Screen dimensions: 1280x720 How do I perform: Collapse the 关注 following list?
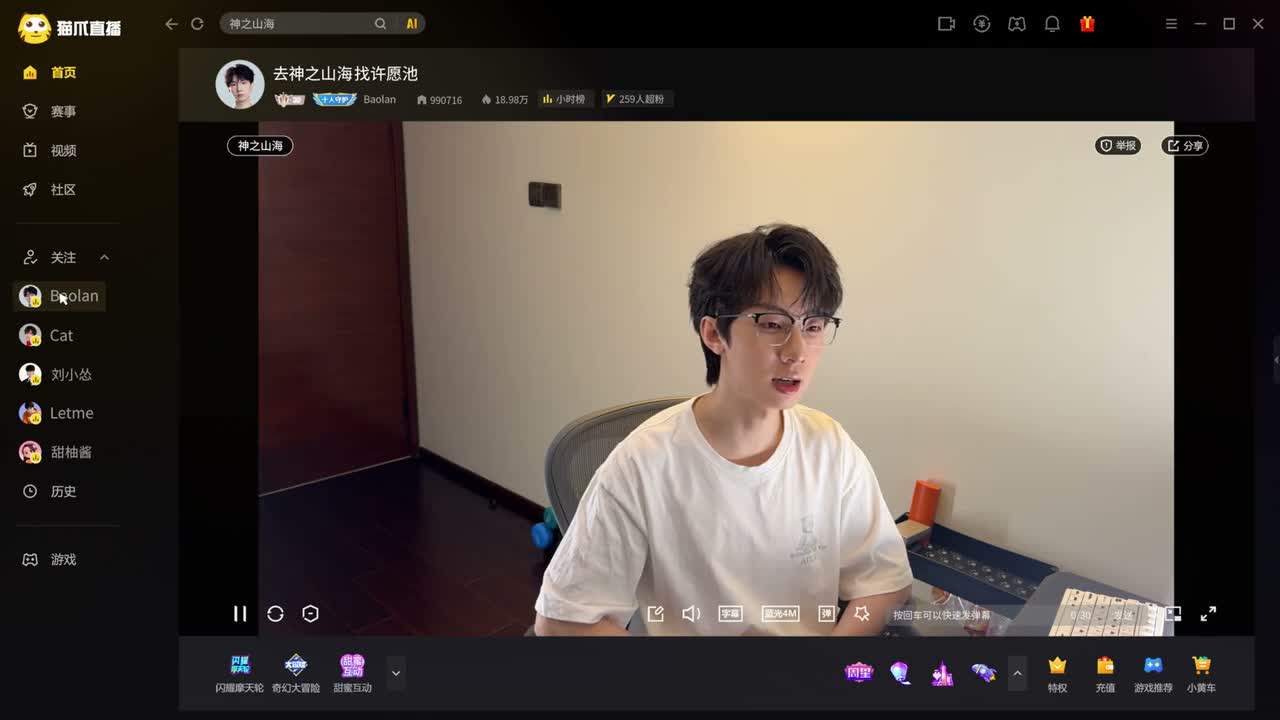point(104,257)
